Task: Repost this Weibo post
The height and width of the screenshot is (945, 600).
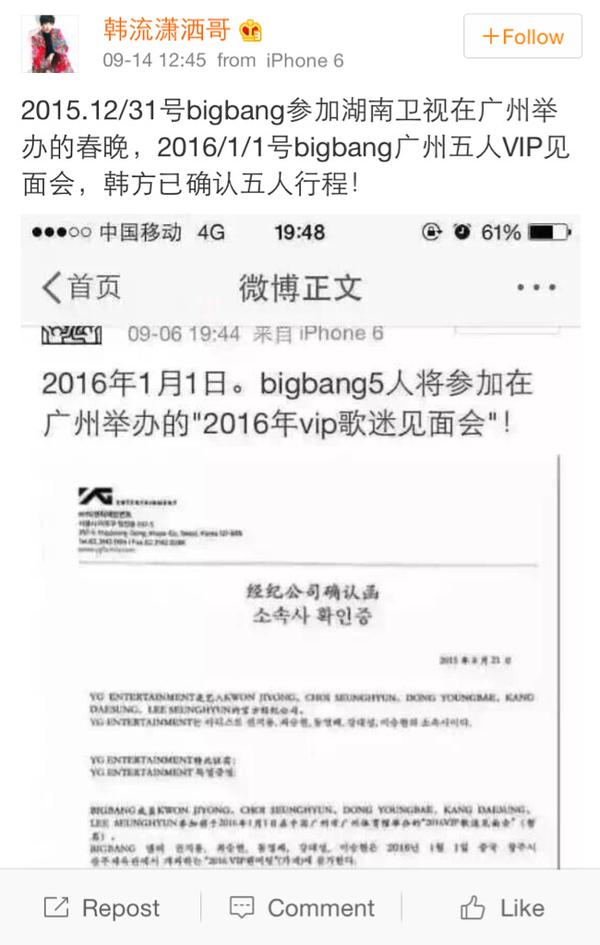Action: 102,908
